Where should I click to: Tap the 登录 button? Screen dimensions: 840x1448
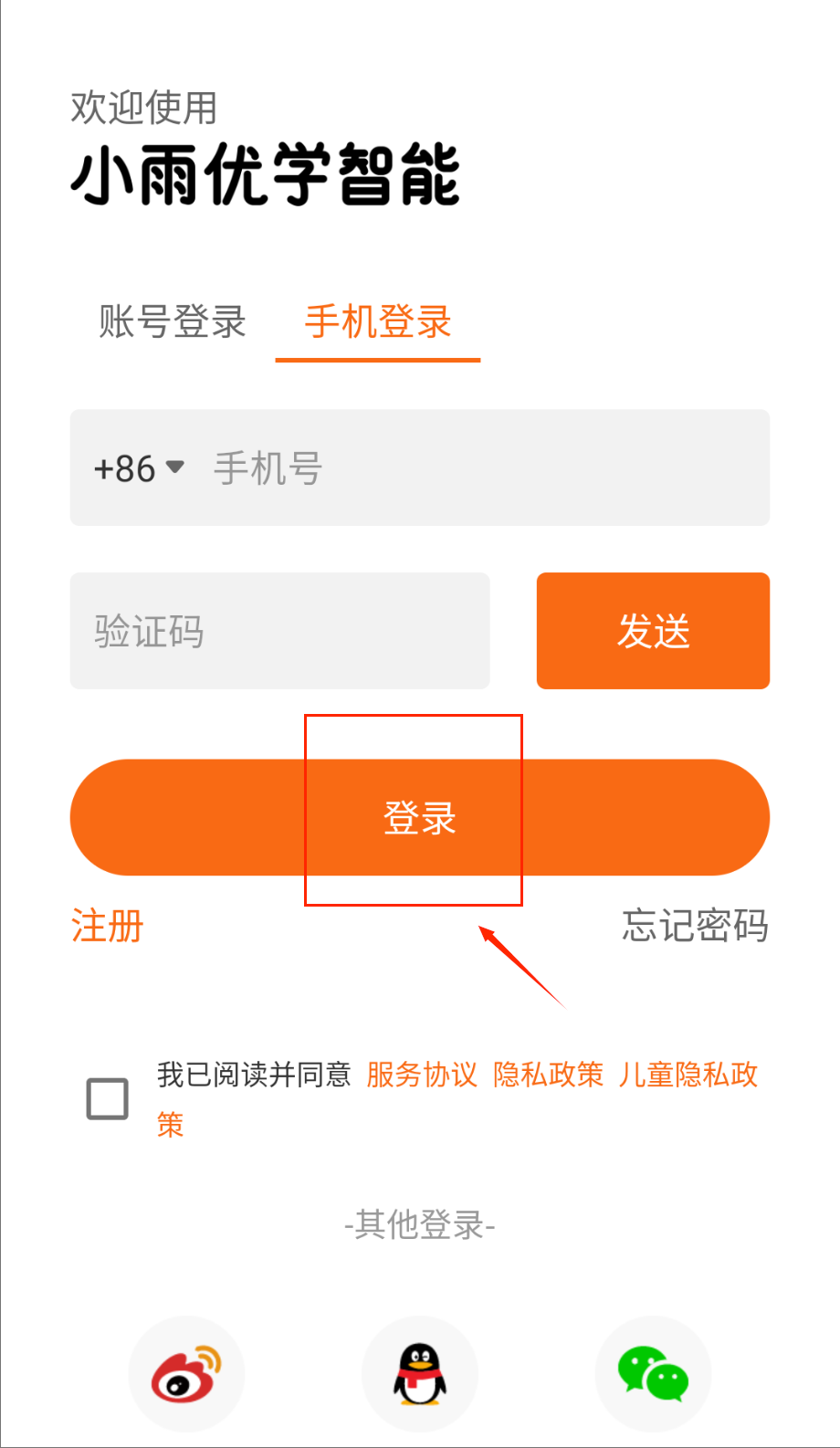click(419, 817)
